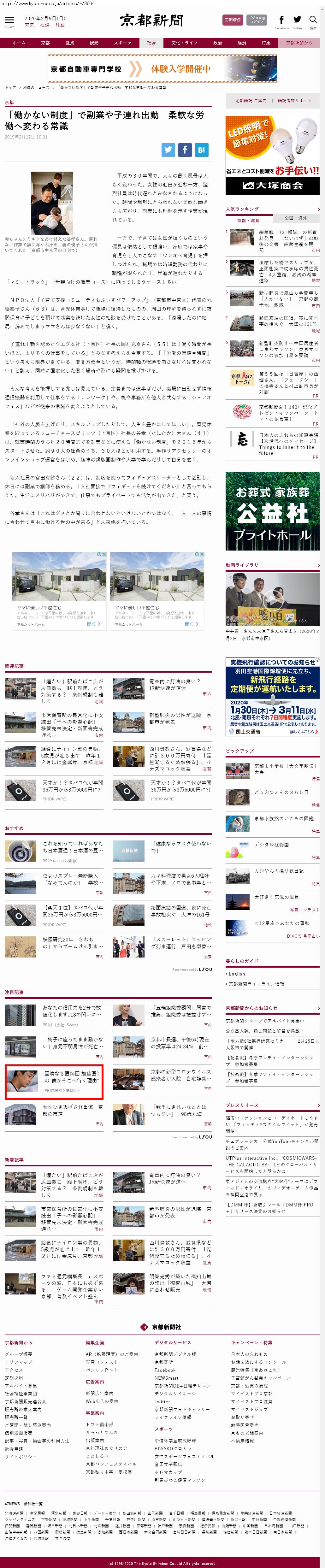Open the デジタル版ログイン button
The width and height of the screenshot is (325, 1568).
click(x=257, y=20)
